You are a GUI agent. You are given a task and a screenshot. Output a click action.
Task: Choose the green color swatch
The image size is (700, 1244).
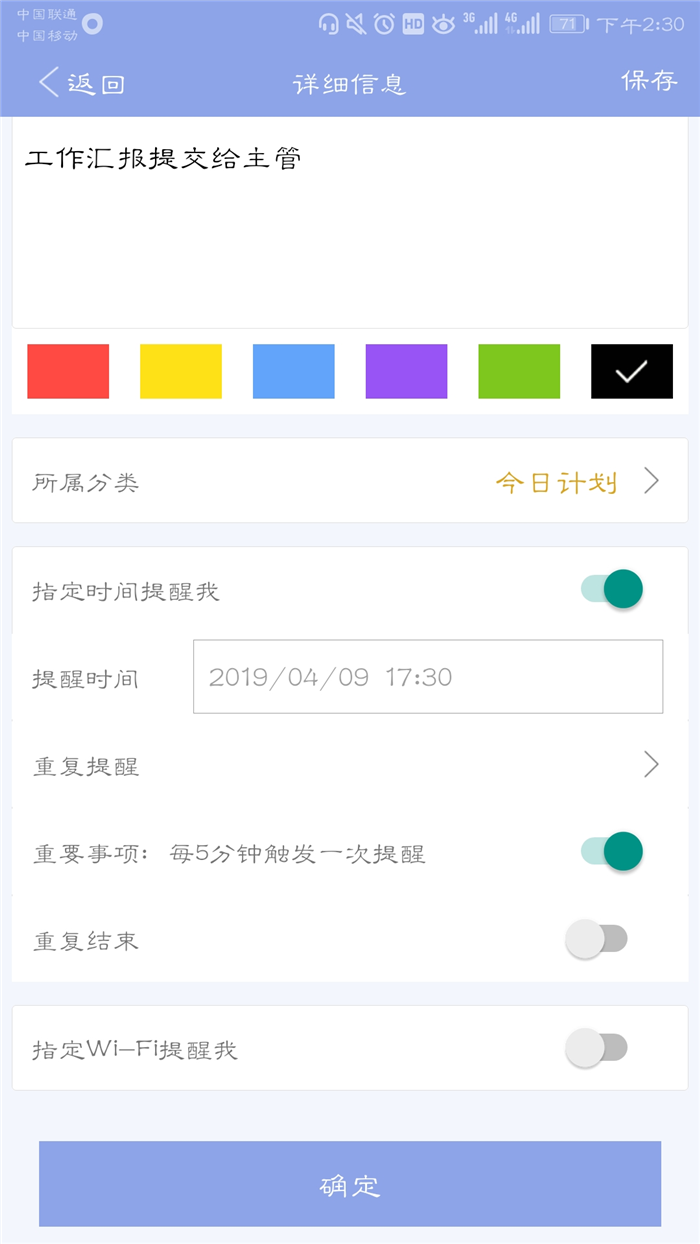(519, 372)
